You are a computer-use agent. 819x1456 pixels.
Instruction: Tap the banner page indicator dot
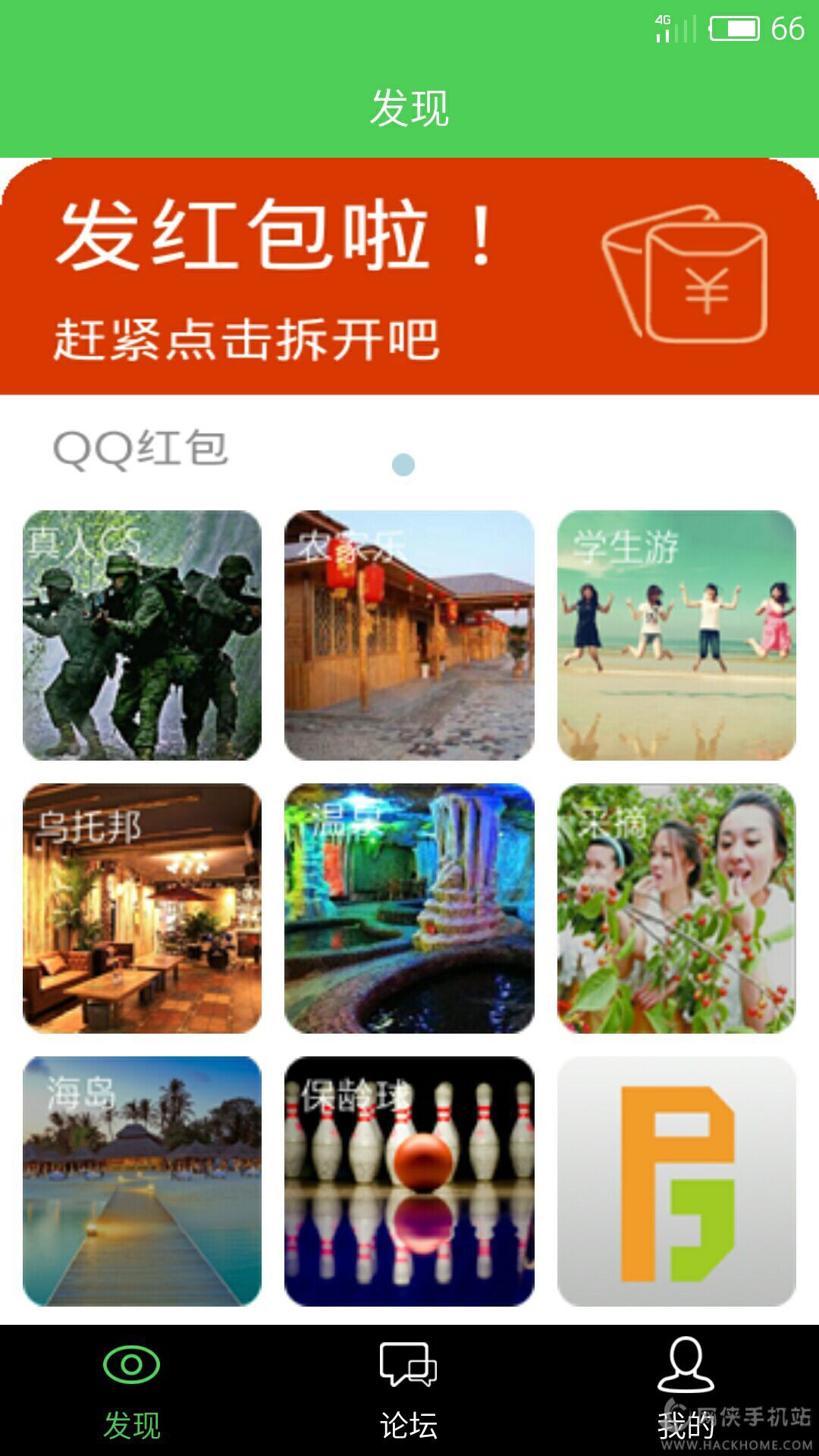click(403, 465)
